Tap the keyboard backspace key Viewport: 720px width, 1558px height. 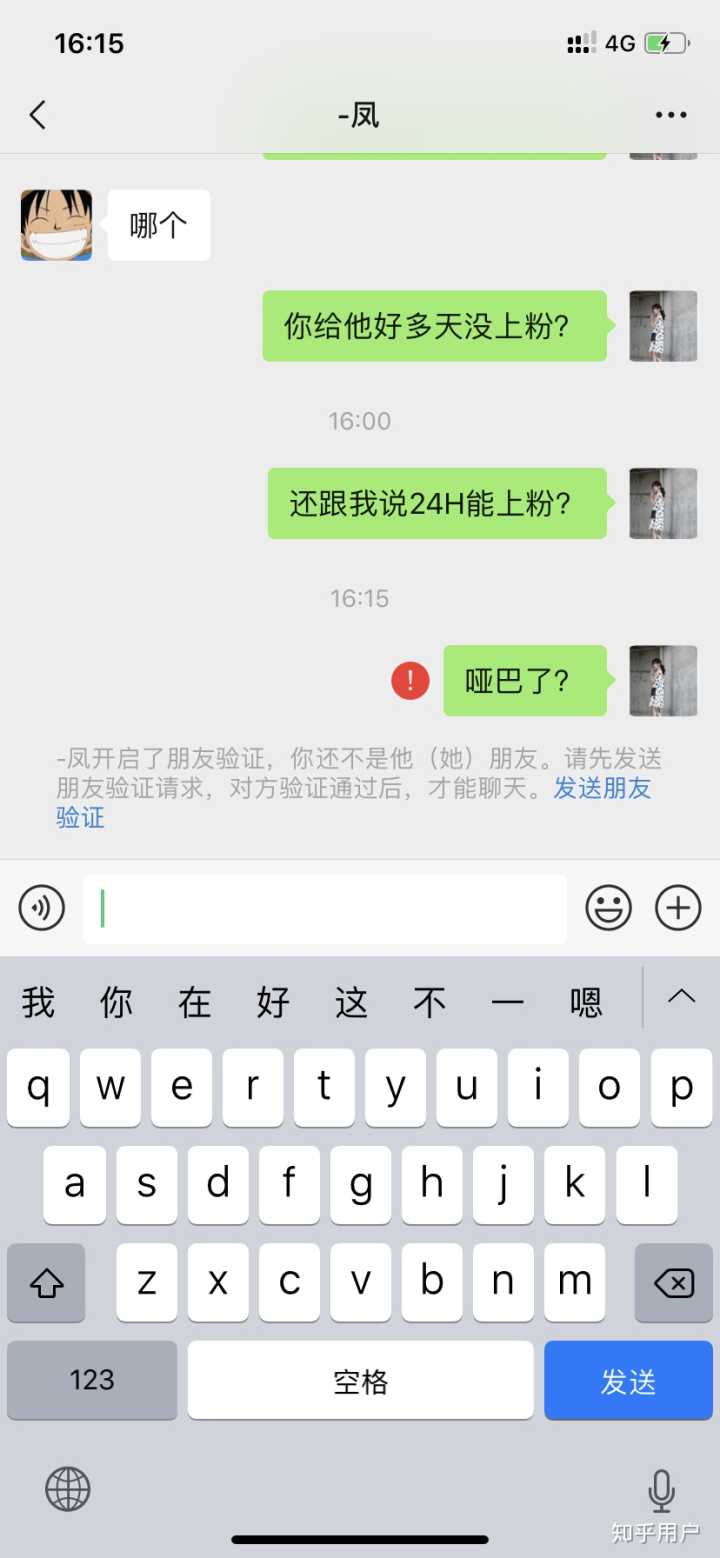tap(674, 1283)
